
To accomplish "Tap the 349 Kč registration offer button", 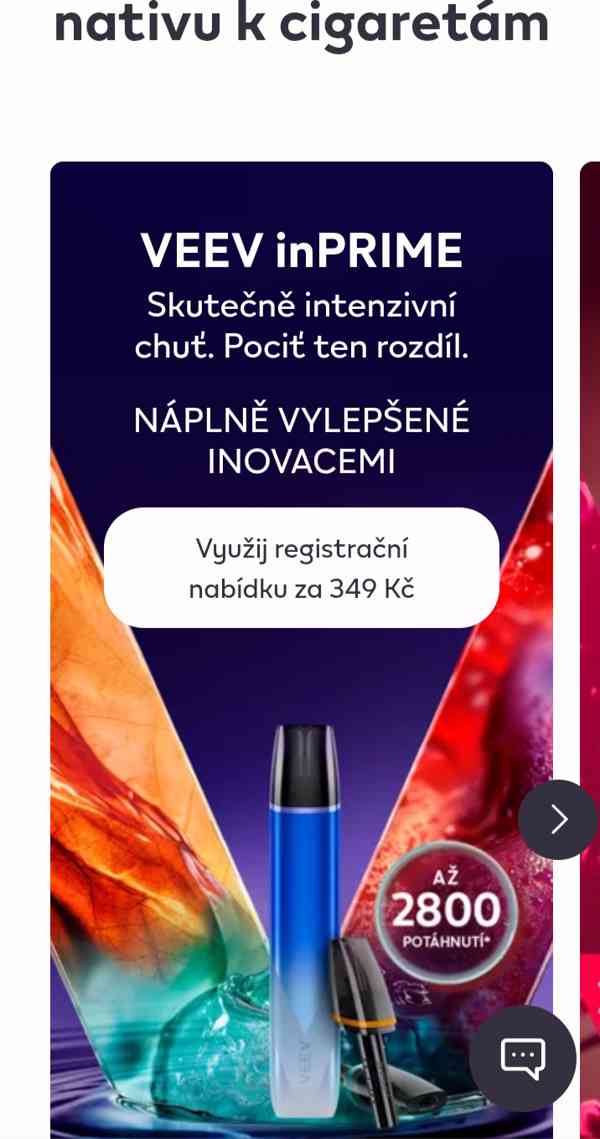I will (301, 568).
